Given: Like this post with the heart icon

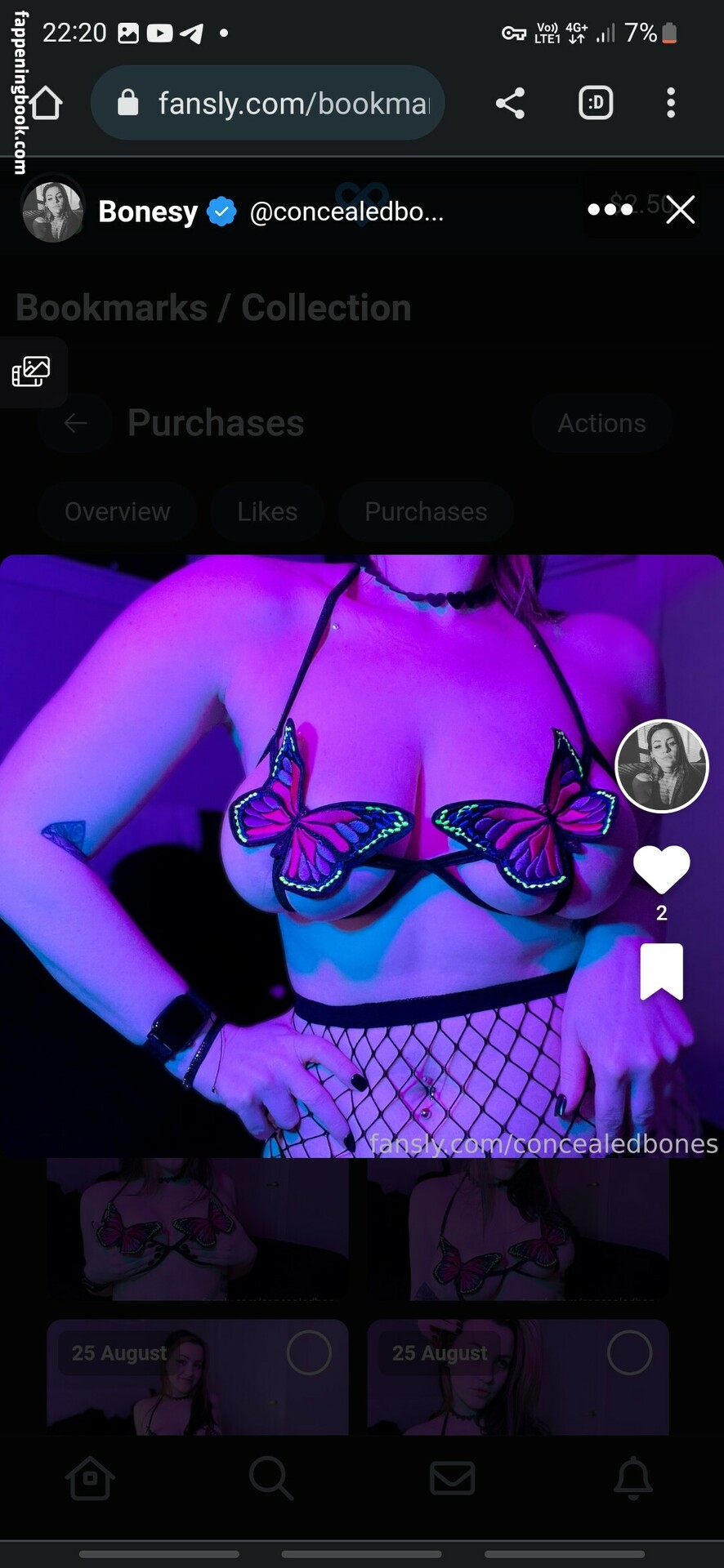Looking at the screenshot, I should point(661,869).
